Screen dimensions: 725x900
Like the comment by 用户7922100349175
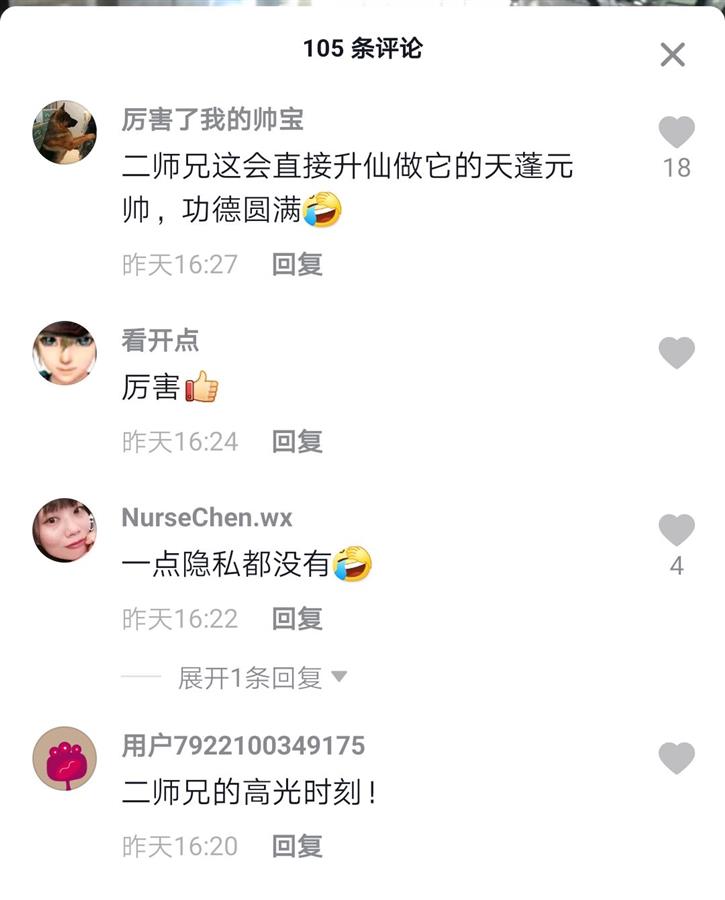(x=677, y=758)
